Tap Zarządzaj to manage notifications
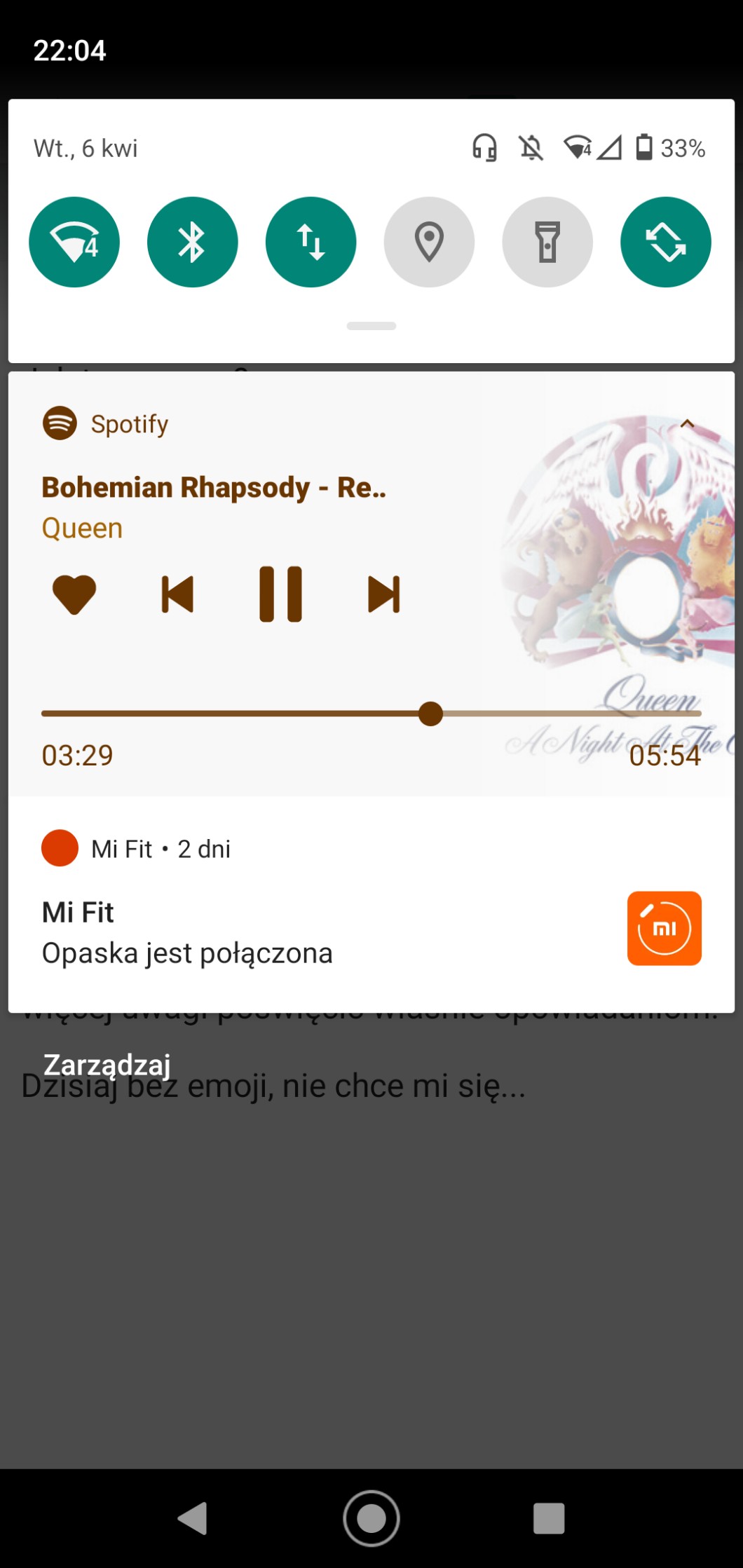 (x=107, y=1065)
